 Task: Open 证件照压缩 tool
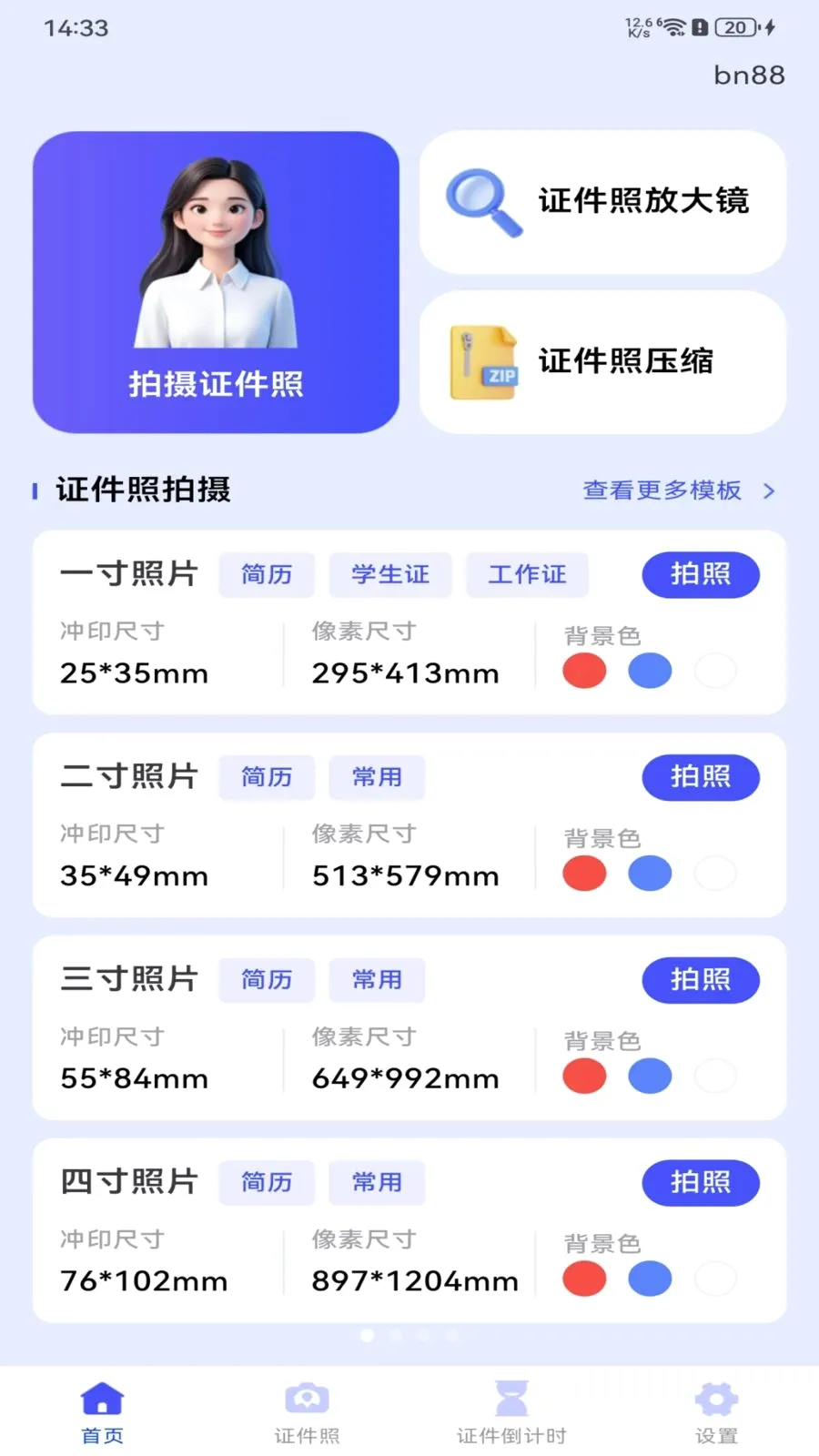pyautogui.click(x=602, y=362)
